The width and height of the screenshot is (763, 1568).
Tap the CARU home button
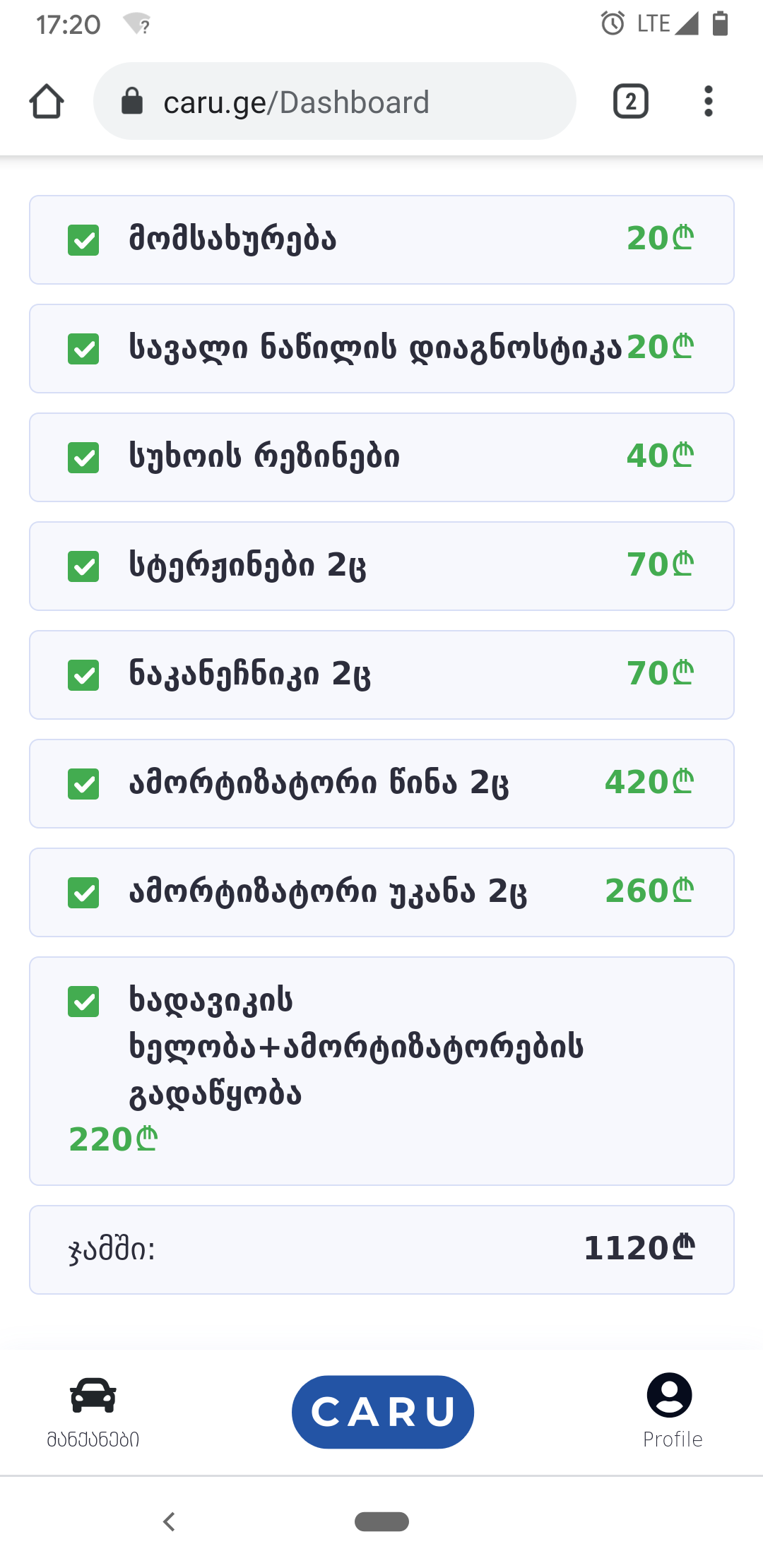[x=382, y=1411]
